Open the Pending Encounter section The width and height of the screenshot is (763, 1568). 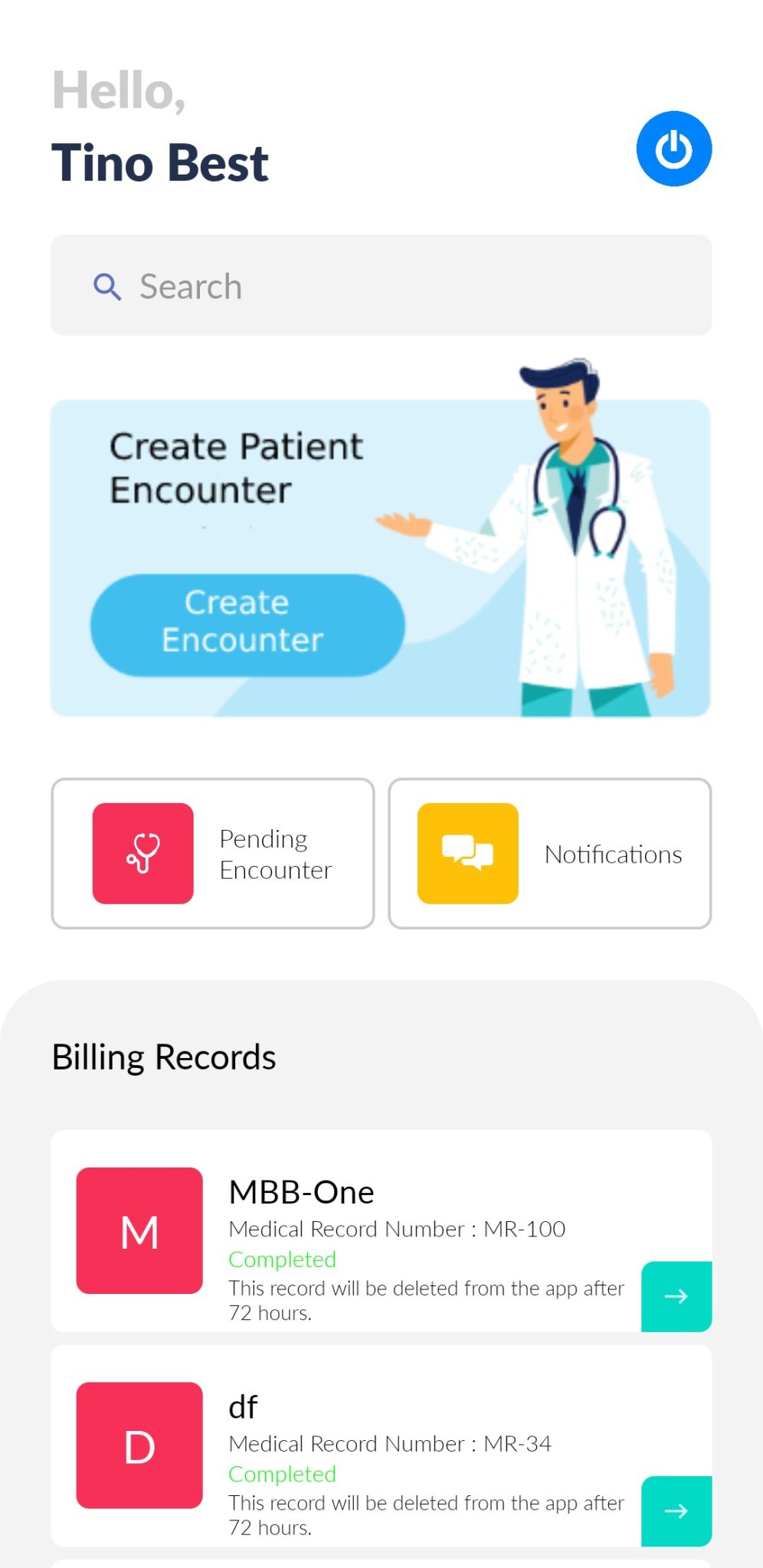pos(212,853)
